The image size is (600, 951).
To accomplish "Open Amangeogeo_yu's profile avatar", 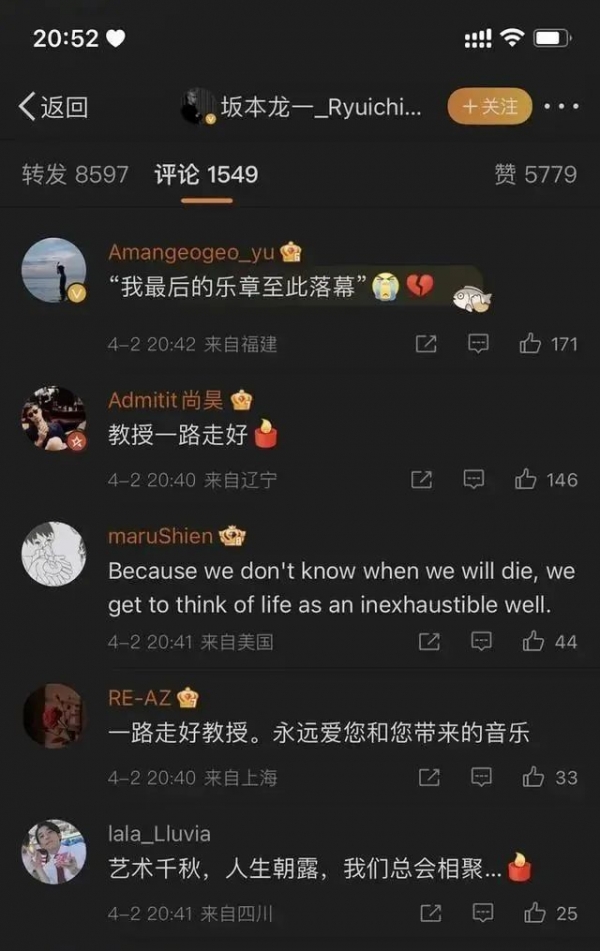I will 54,270.
